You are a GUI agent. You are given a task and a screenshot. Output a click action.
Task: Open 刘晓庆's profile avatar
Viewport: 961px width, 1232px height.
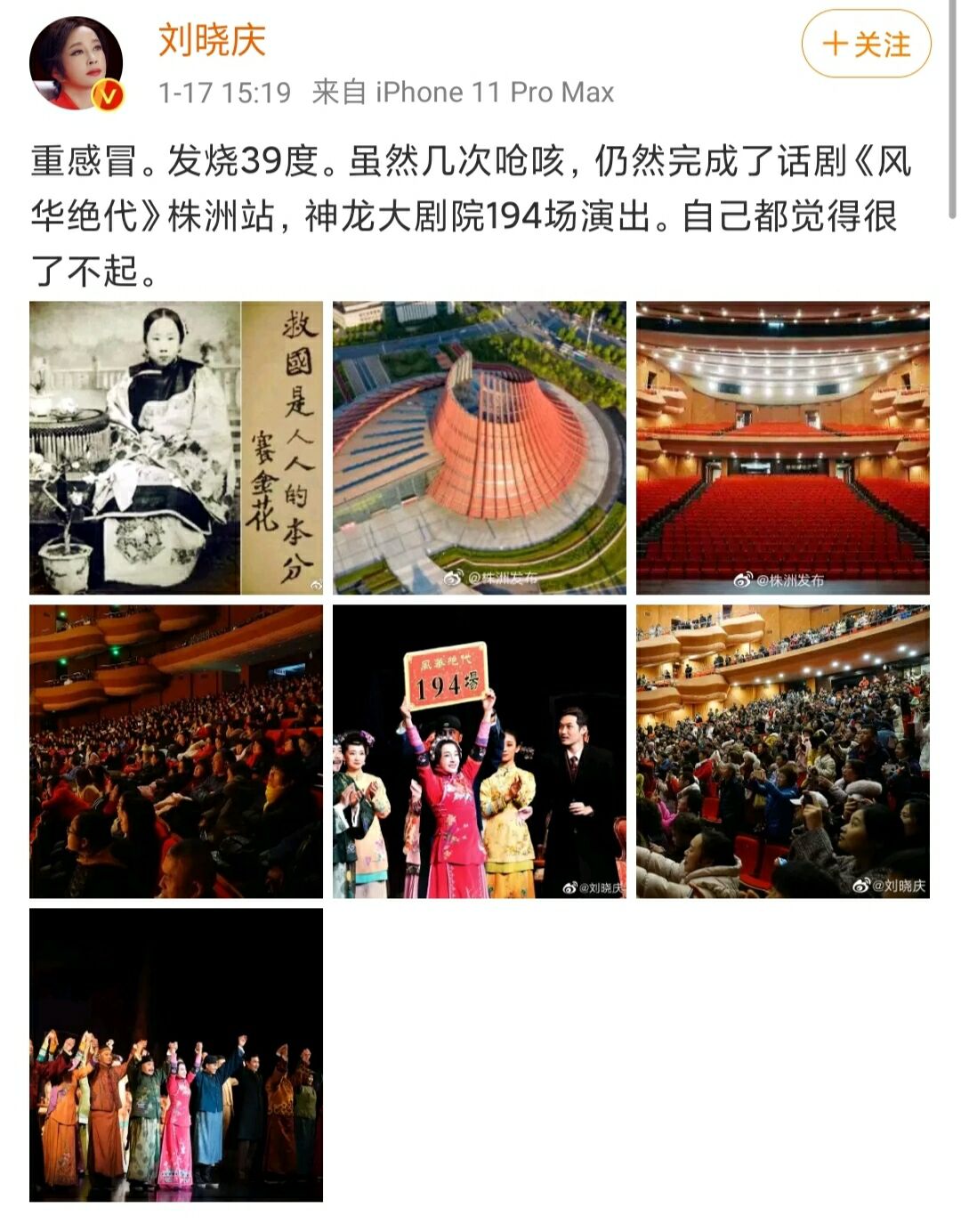click(x=76, y=63)
